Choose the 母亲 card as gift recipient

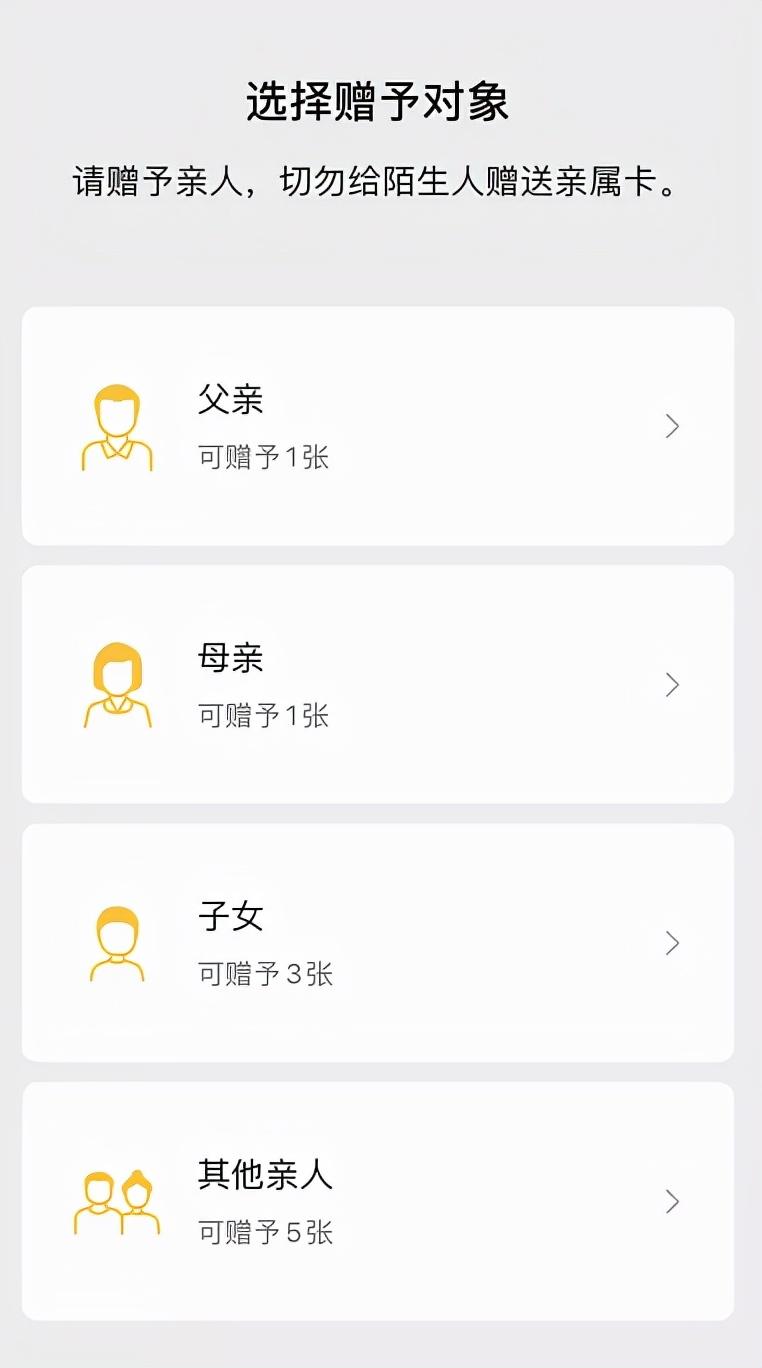380,684
